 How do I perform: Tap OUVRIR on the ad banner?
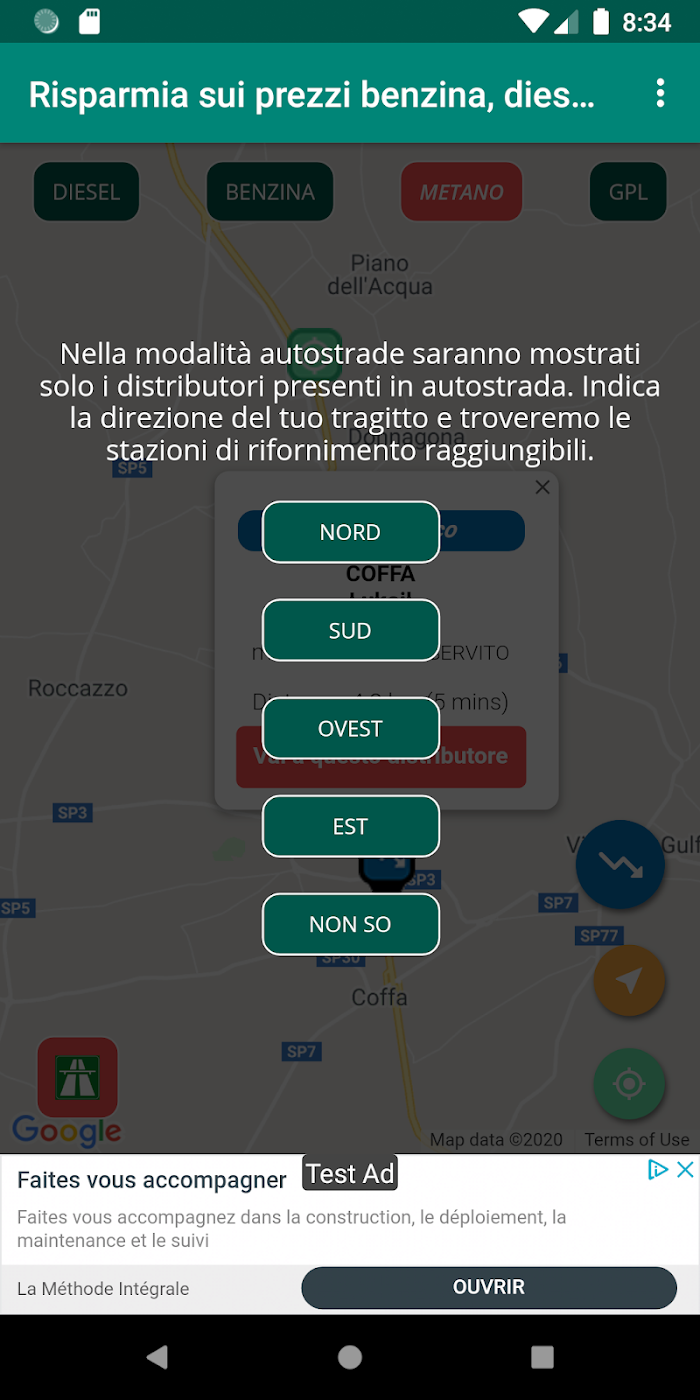click(x=489, y=1287)
